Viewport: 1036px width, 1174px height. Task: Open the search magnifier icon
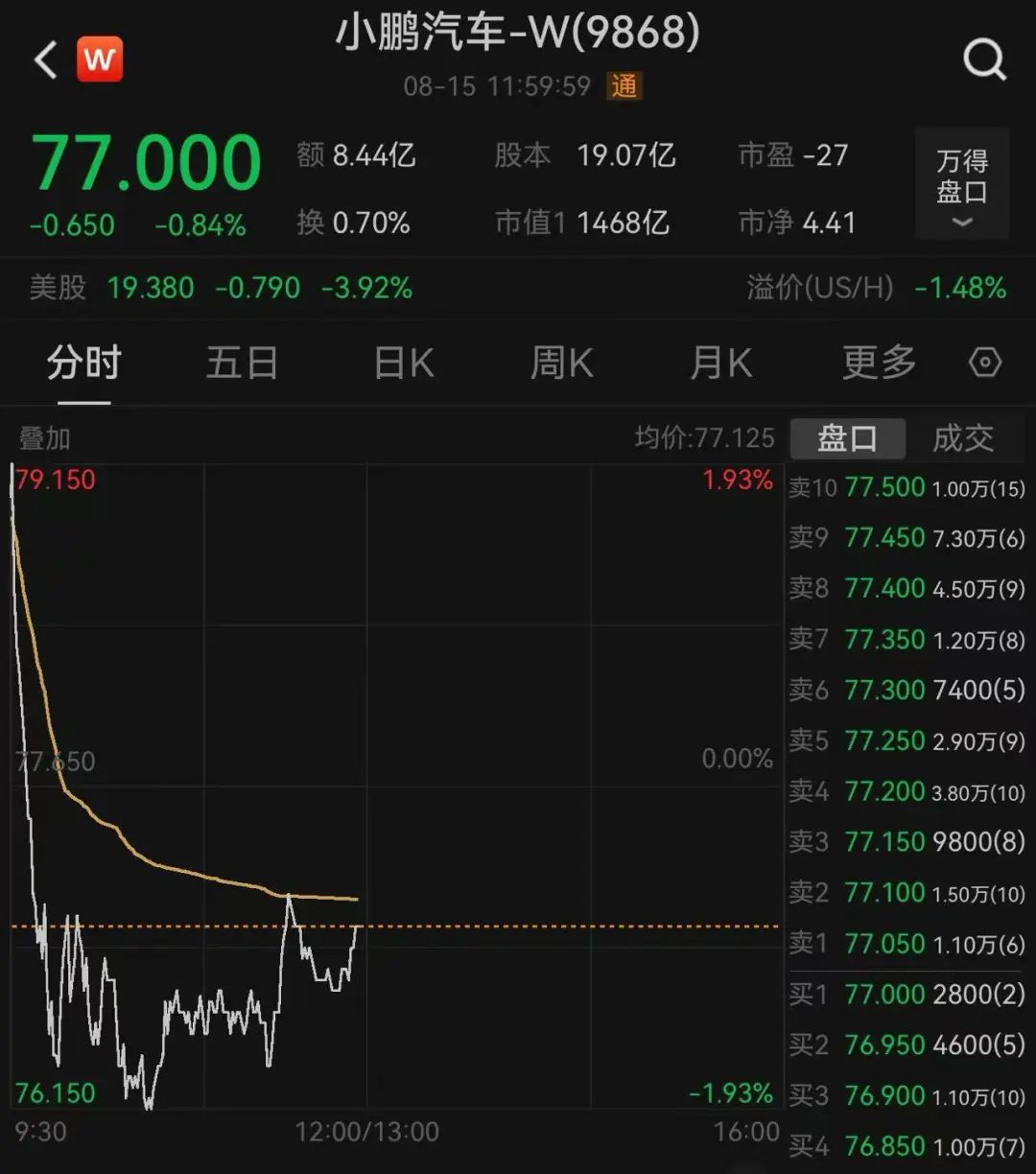pos(984,60)
